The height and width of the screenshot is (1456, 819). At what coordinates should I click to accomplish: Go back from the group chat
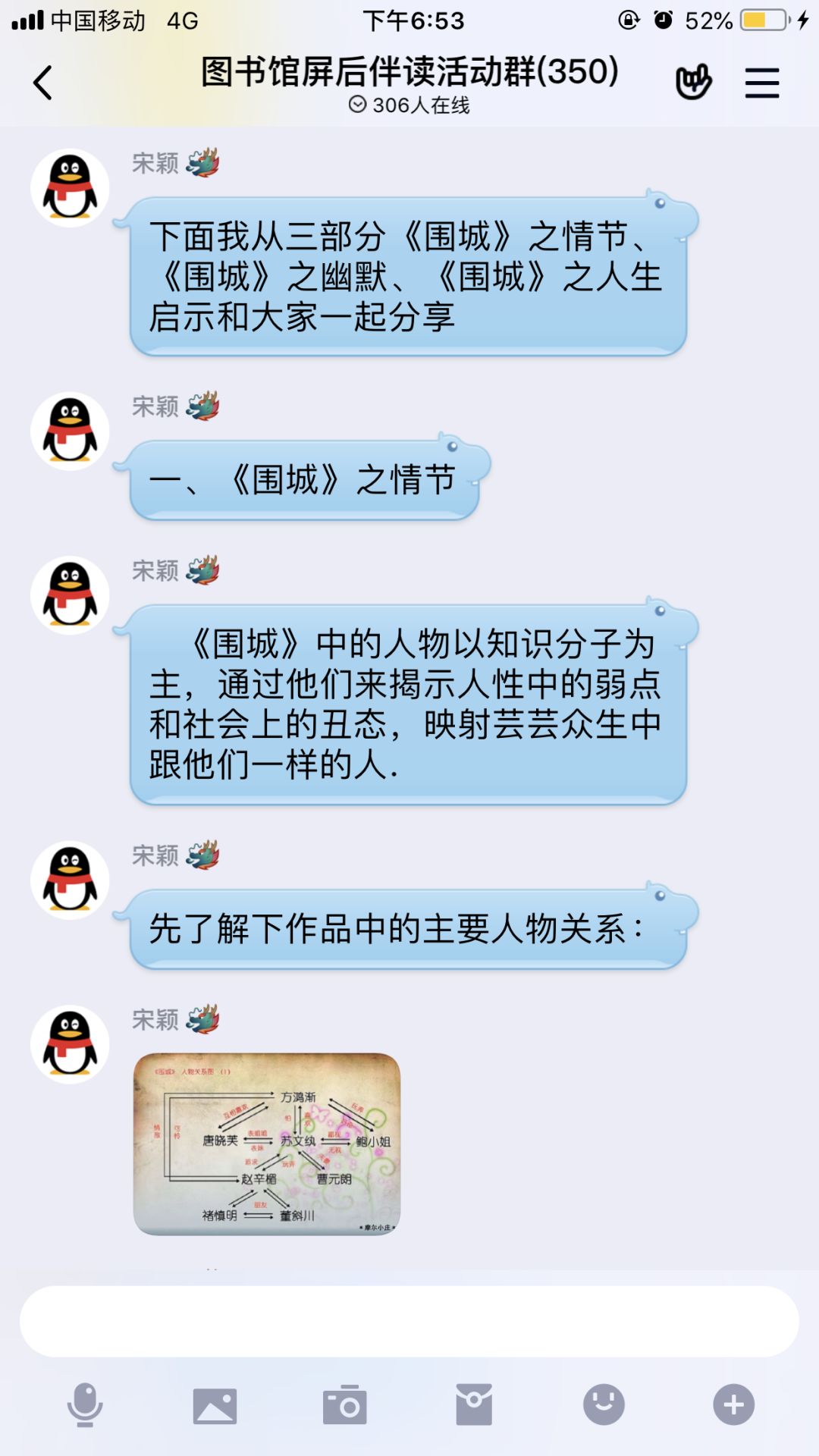[43, 83]
